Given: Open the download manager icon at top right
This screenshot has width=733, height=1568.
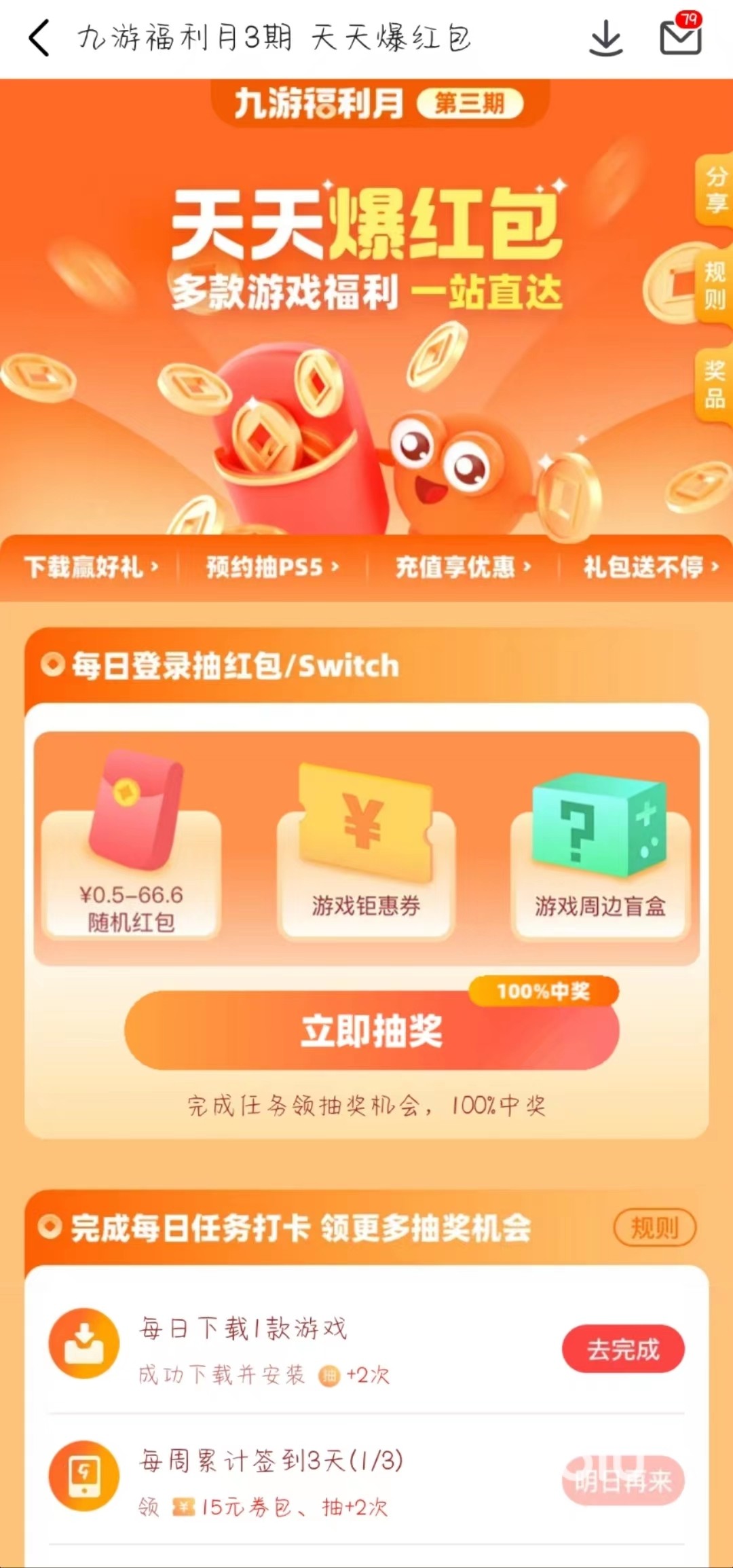Looking at the screenshot, I should [x=605, y=39].
